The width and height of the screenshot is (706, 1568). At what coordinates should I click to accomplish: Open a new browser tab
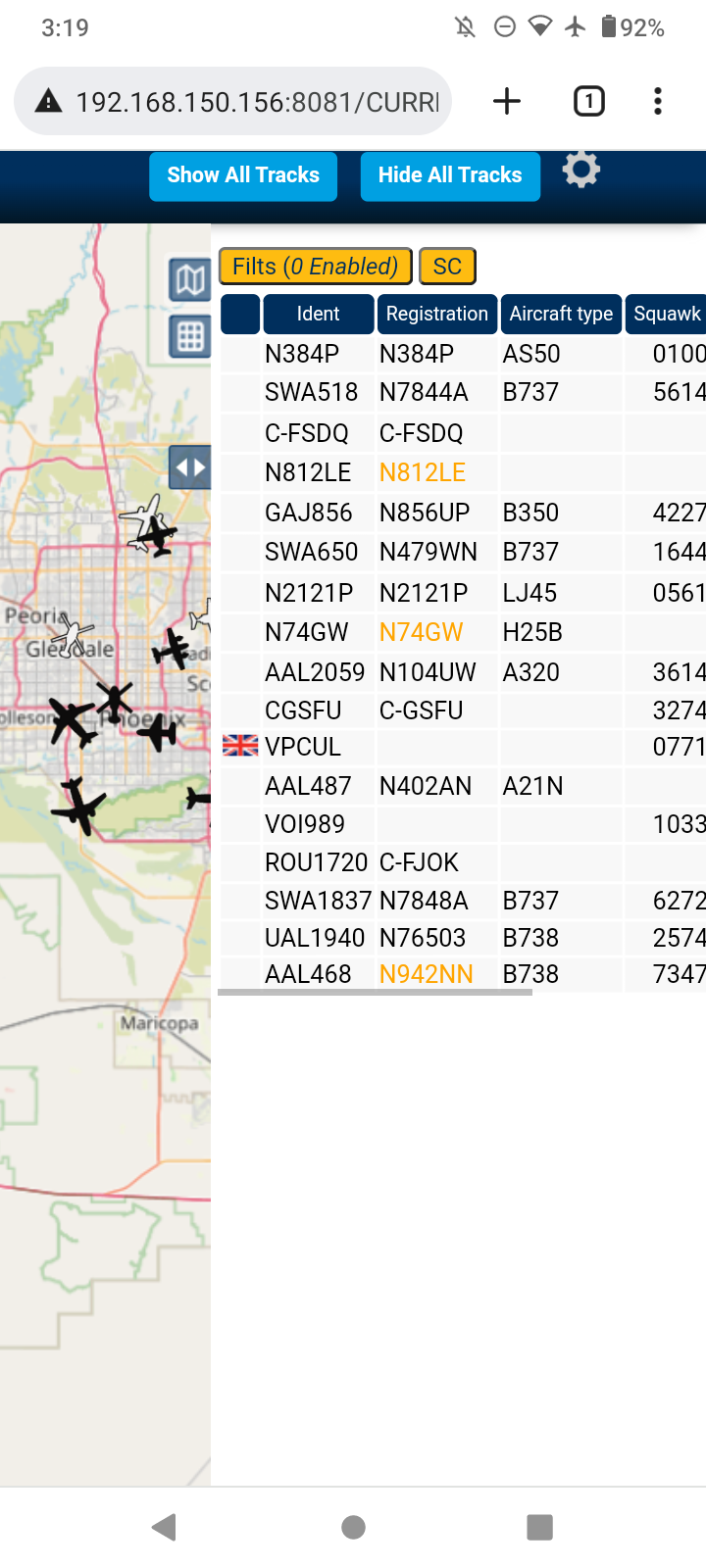(507, 101)
